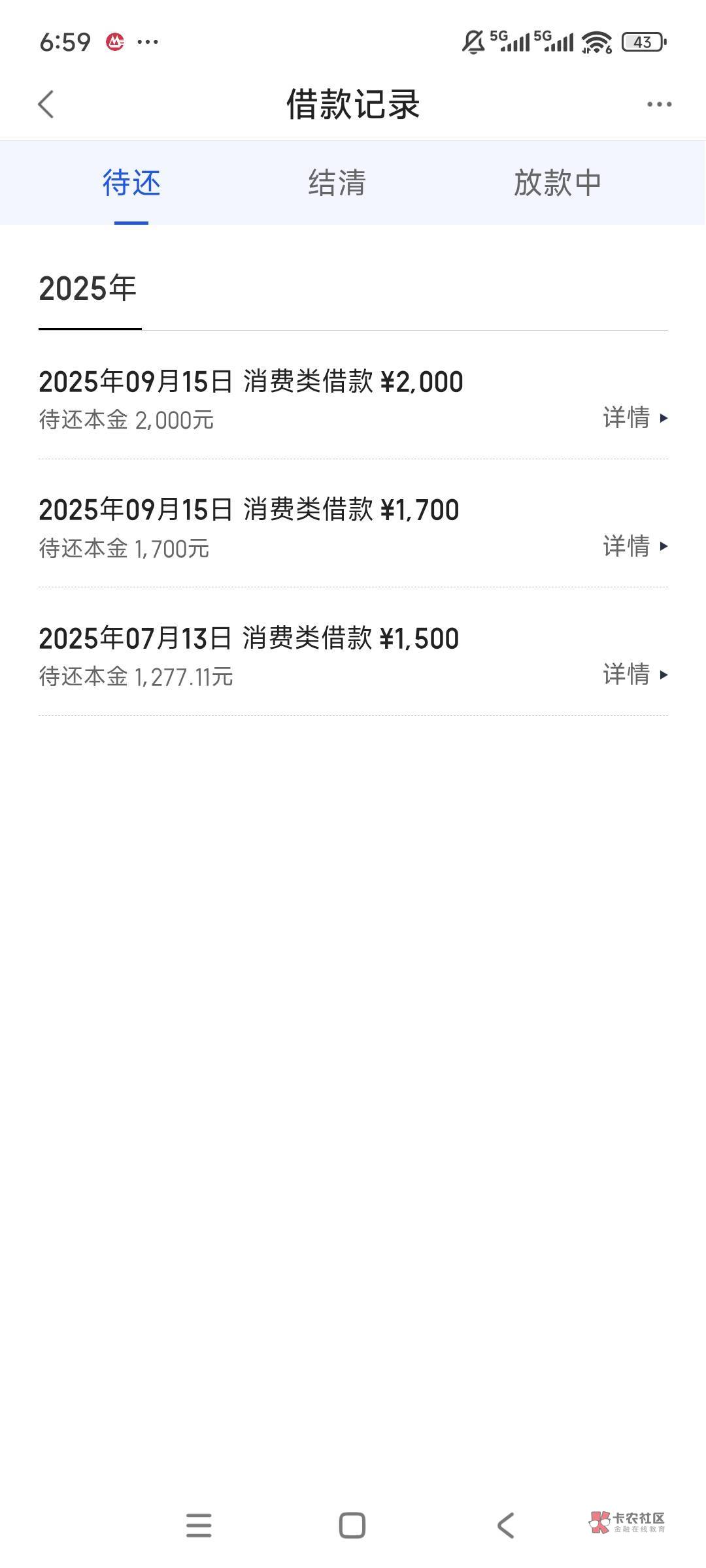View 详情 of the ¥2,000 loan
The height and width of the screenshot is (1568, 706).
635,417
